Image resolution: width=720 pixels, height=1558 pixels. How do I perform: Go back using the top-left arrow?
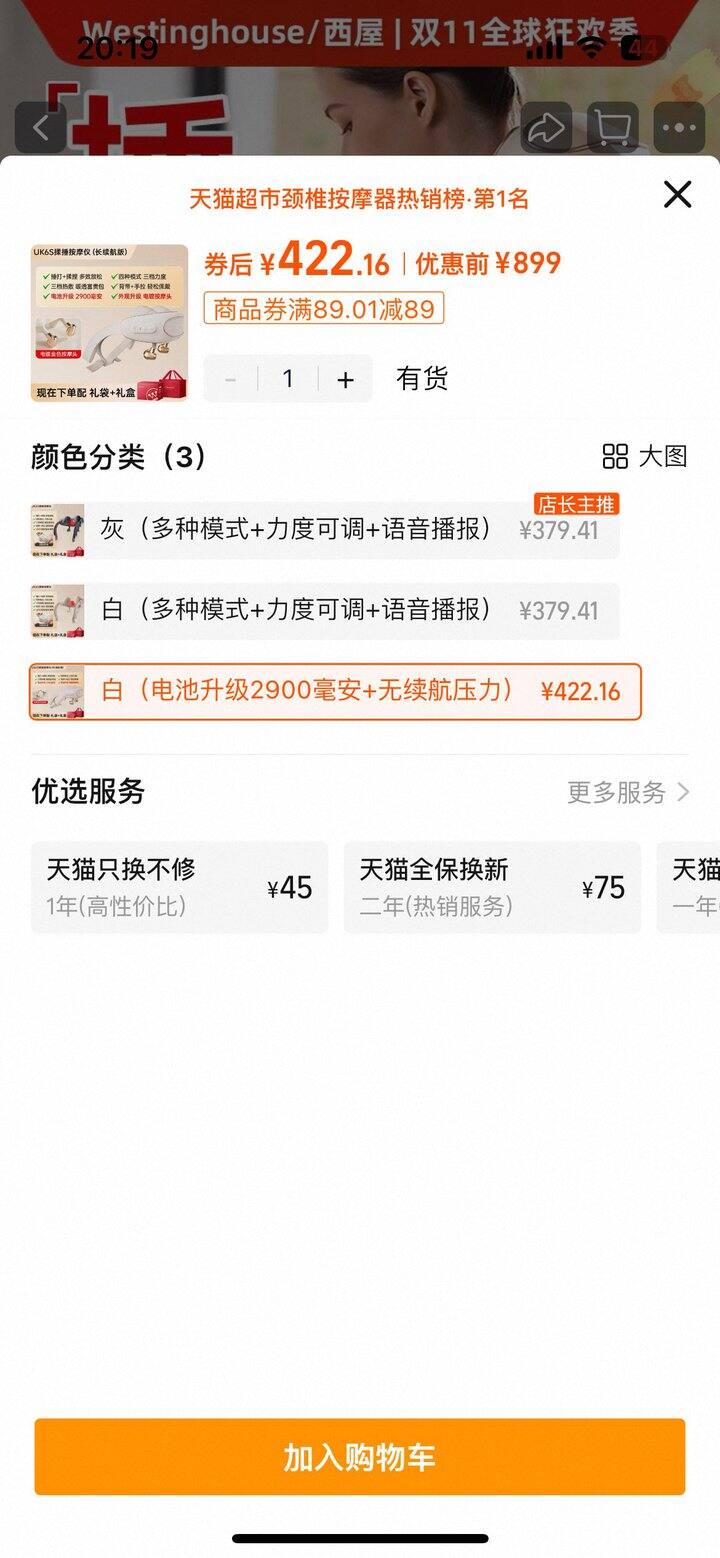click(41, 128)
